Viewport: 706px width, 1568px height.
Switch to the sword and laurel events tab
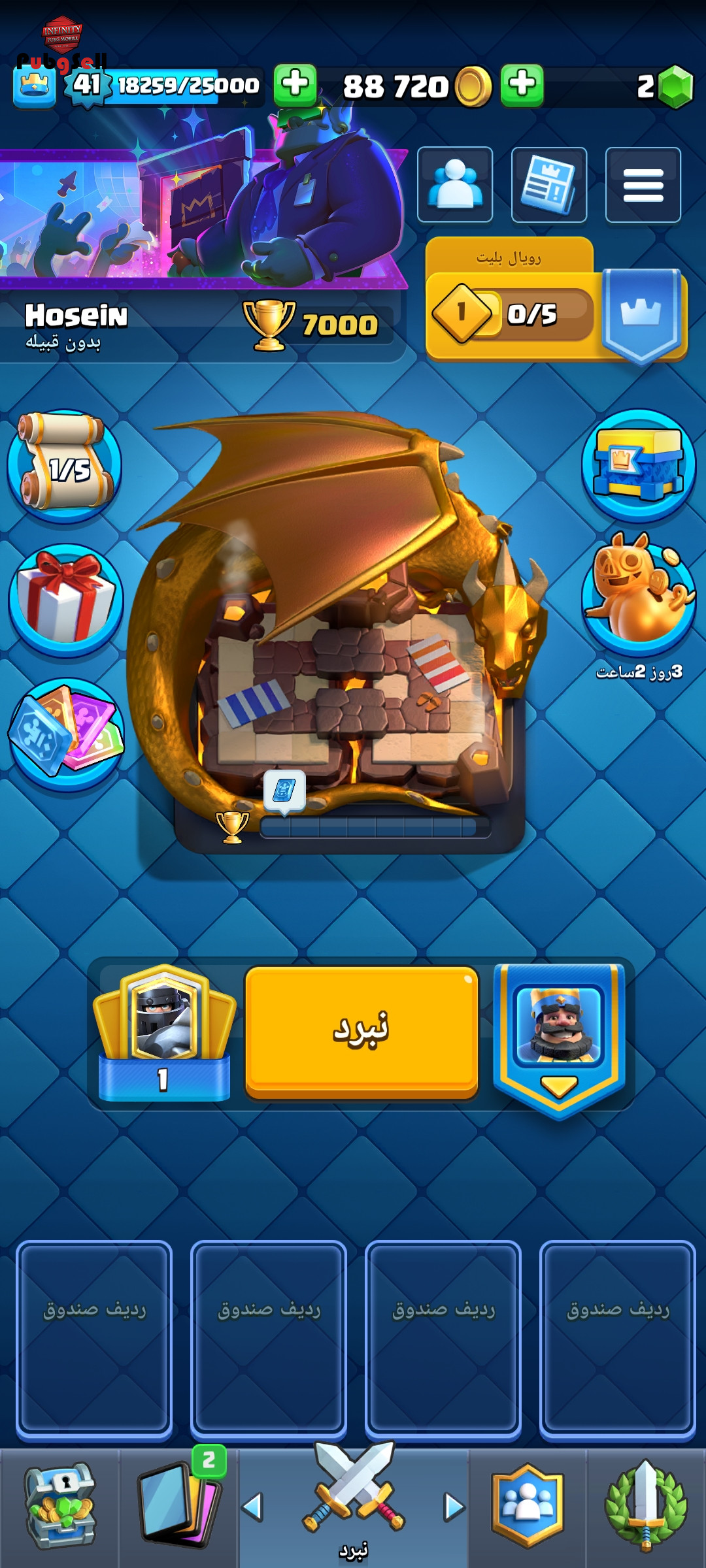(646, 1508)
